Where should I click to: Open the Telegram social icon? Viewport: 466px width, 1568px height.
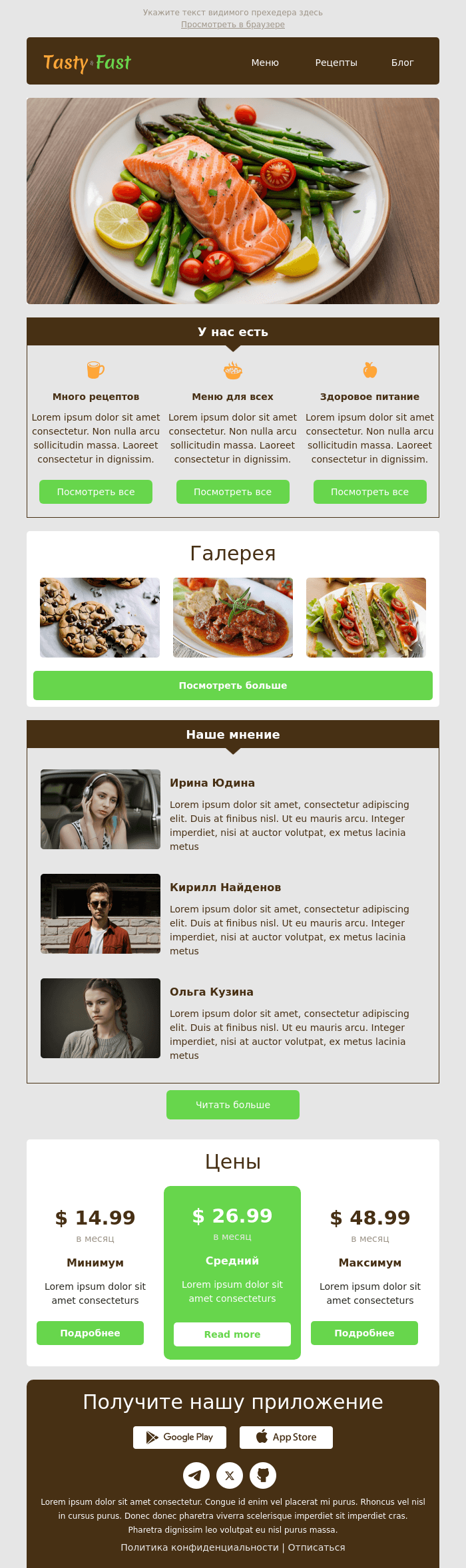click(x=196, y=1475)
